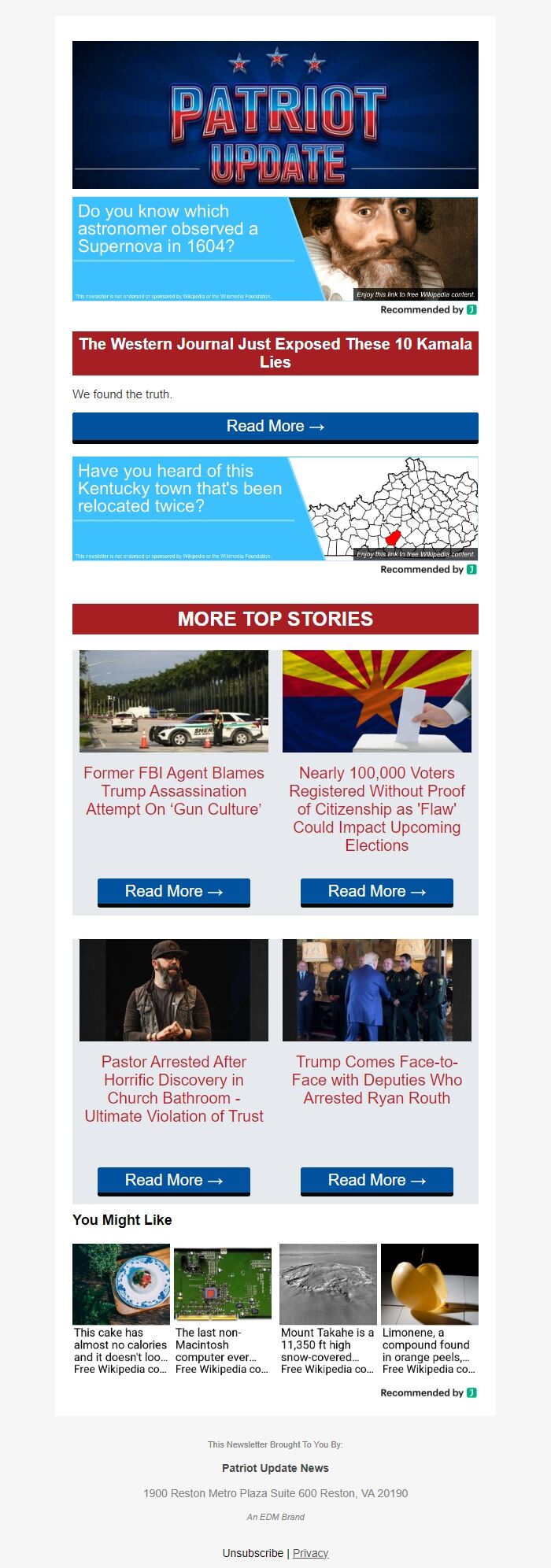Read more about the arrested pastor

point(174,1181)
